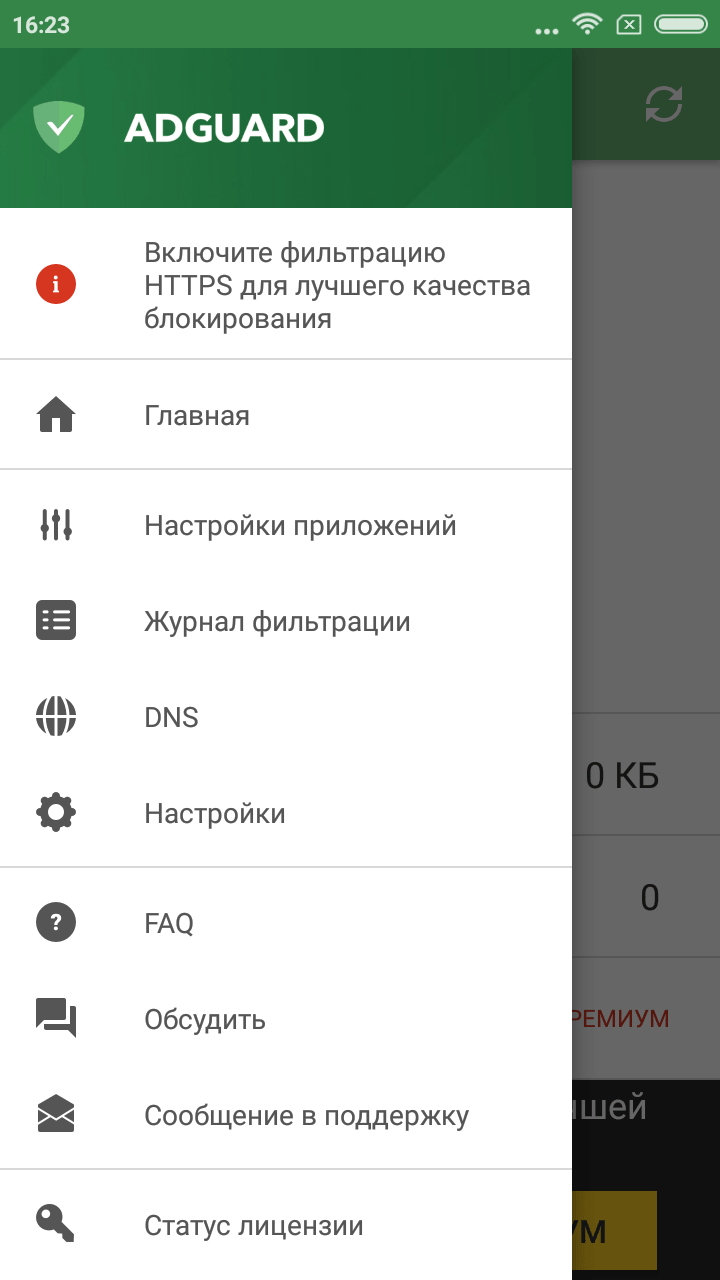
Task: Go to Главная
Action: pyautogui.click(x=286, y=415)
